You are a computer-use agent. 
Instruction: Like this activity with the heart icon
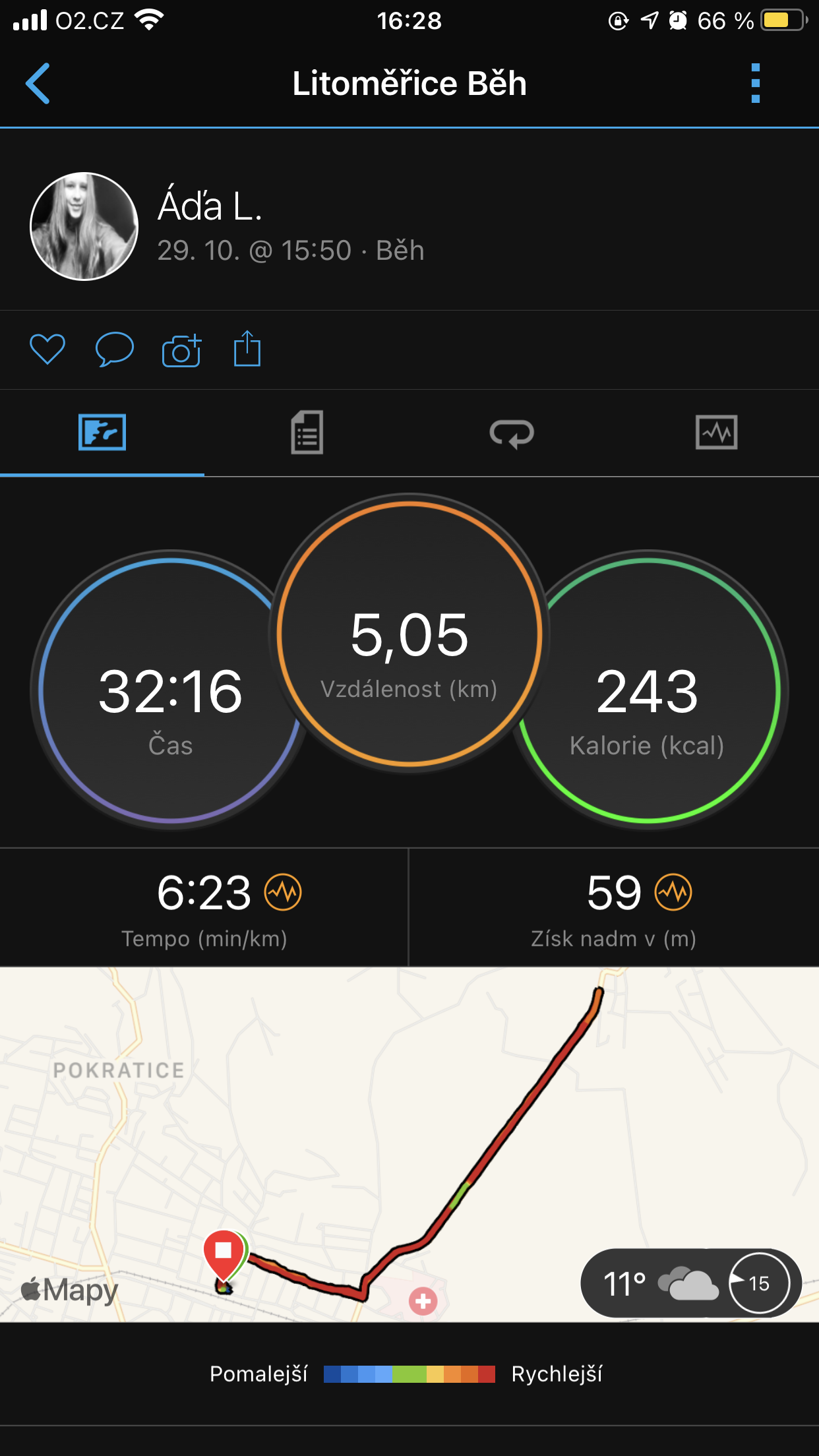[x=47, y=349]
